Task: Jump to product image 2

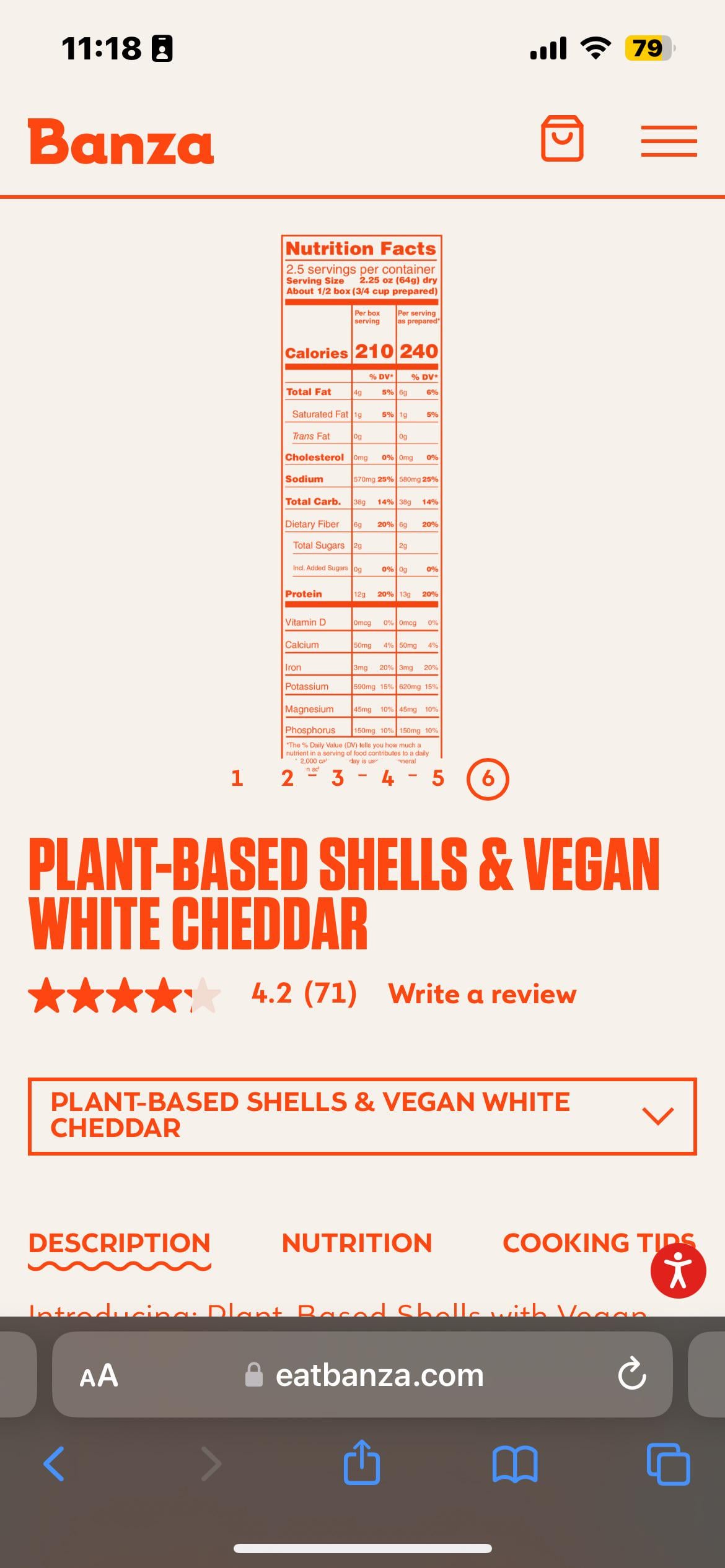Action: click(x=287, y=778)
